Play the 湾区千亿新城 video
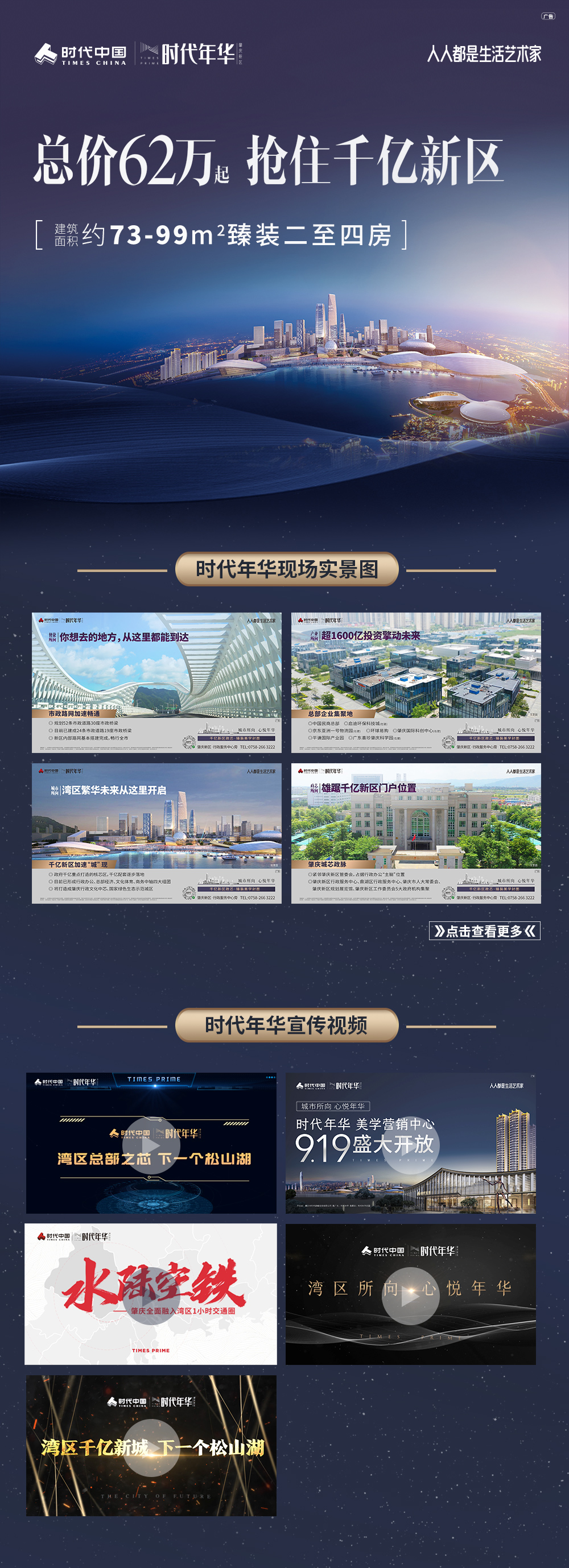 151,1447
